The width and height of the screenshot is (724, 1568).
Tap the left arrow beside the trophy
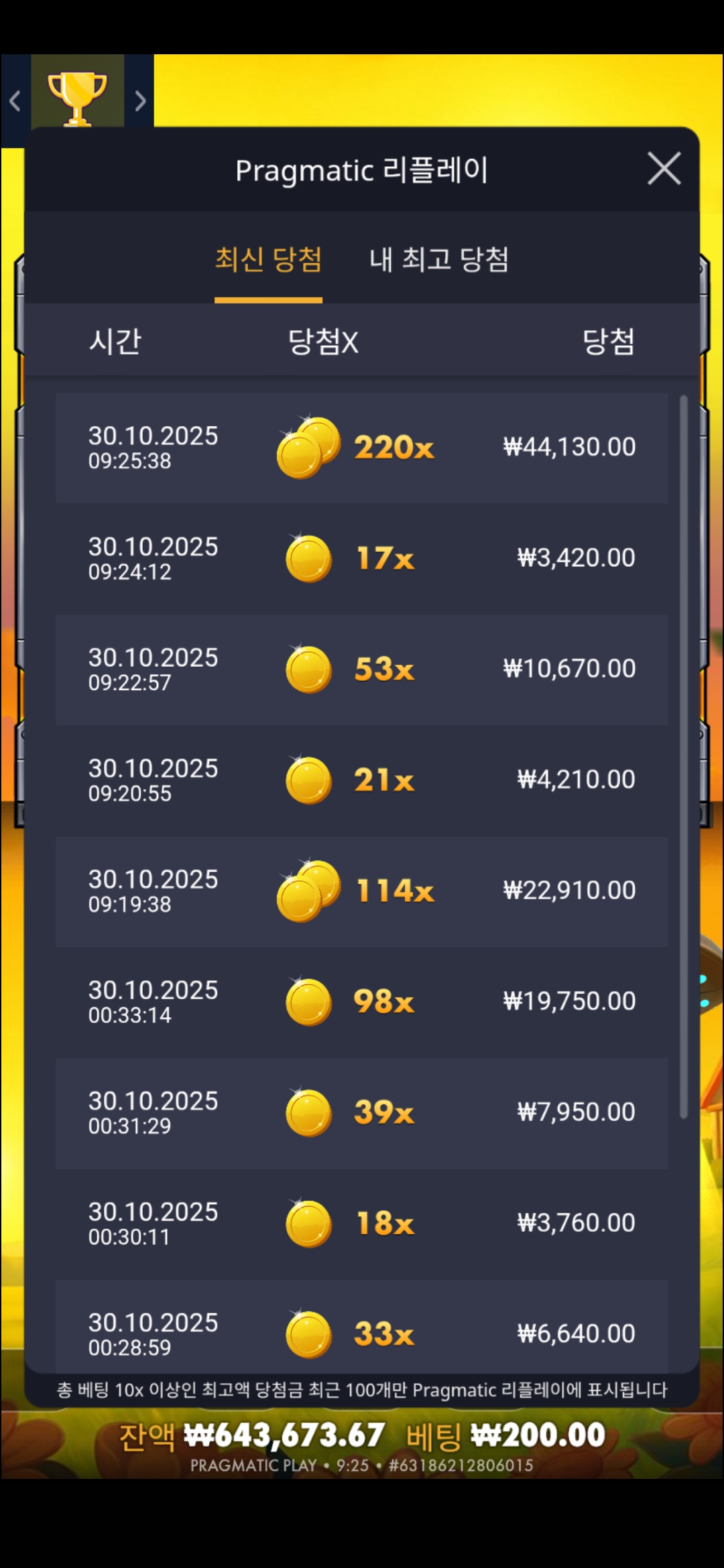pos(15,101)
